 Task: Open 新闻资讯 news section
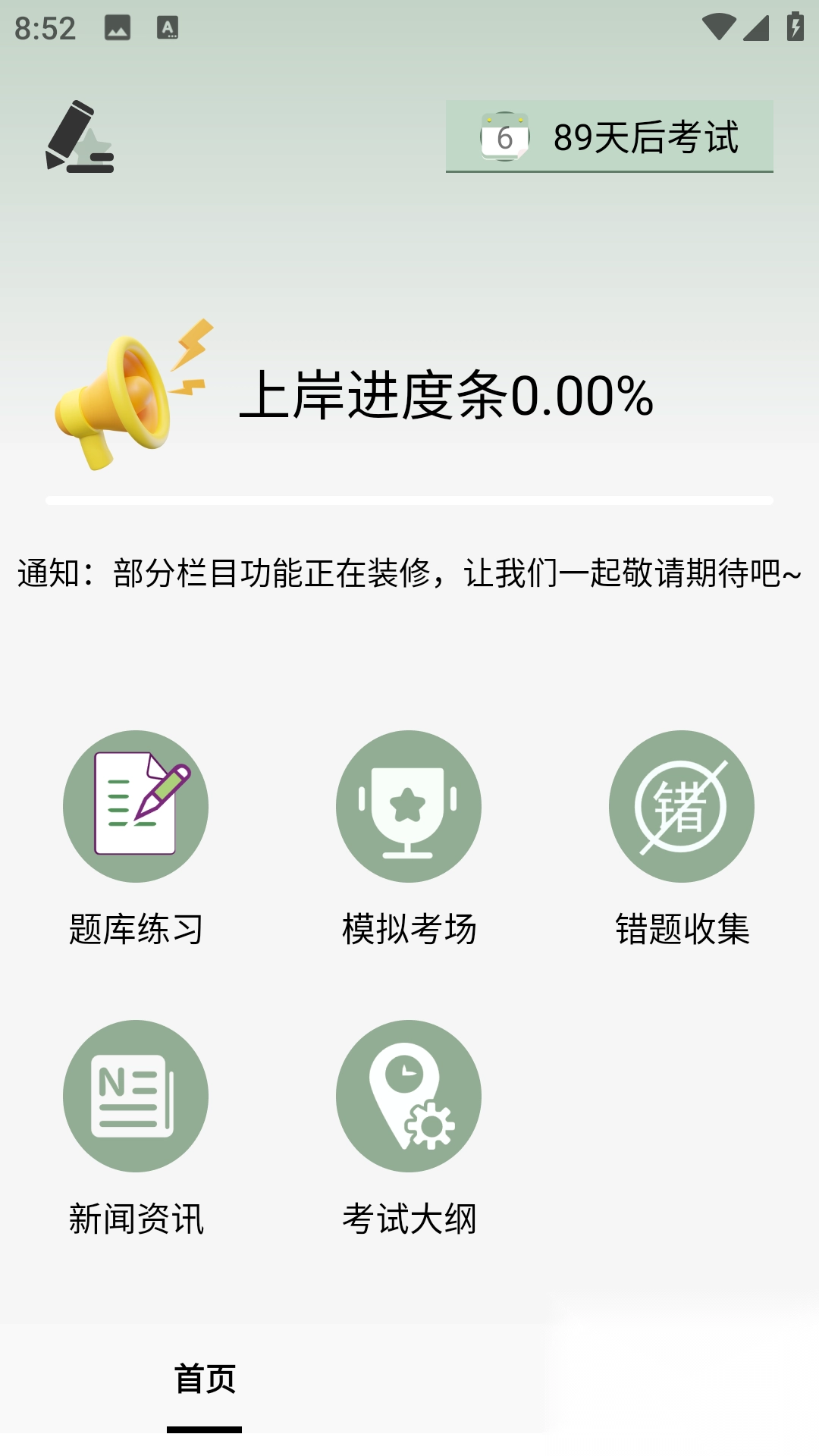(x=136, y=1096)
